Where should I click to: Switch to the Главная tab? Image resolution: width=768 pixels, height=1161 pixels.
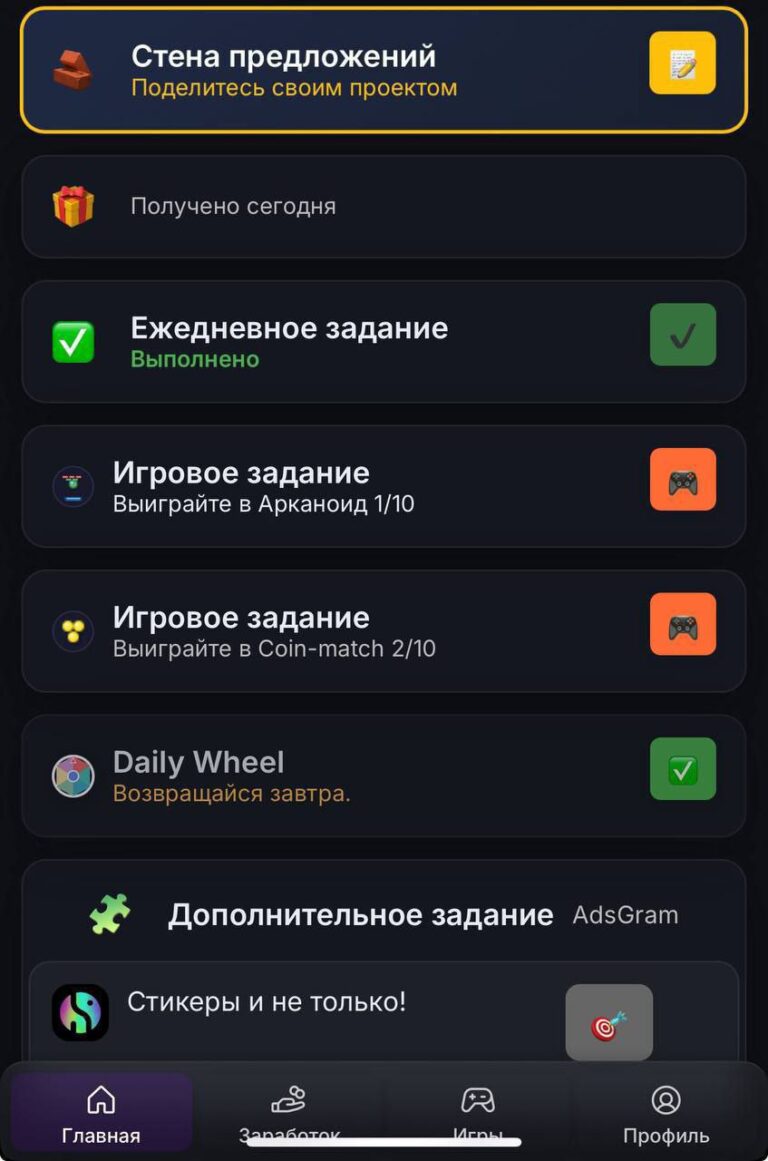(x=101, y=1114)
